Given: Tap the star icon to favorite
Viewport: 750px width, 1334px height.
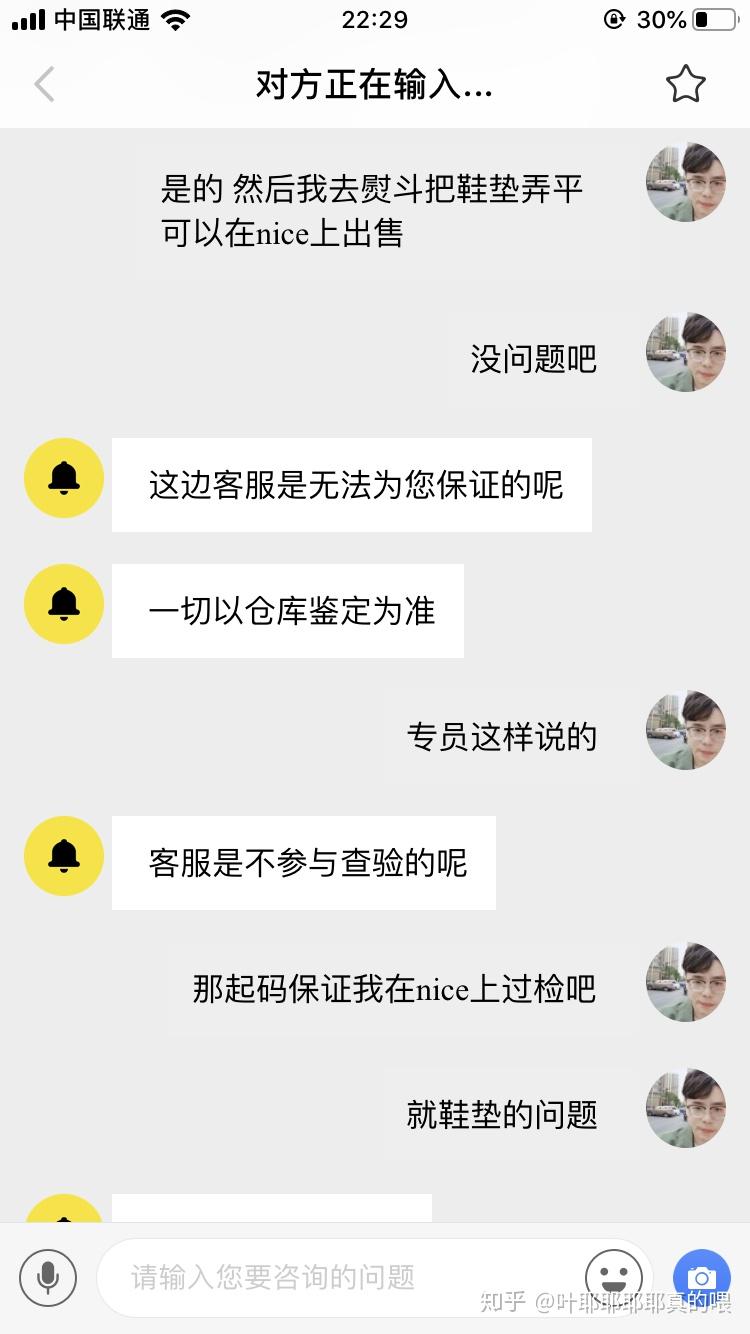Looking at the screenshot, I should coord(685,85).
